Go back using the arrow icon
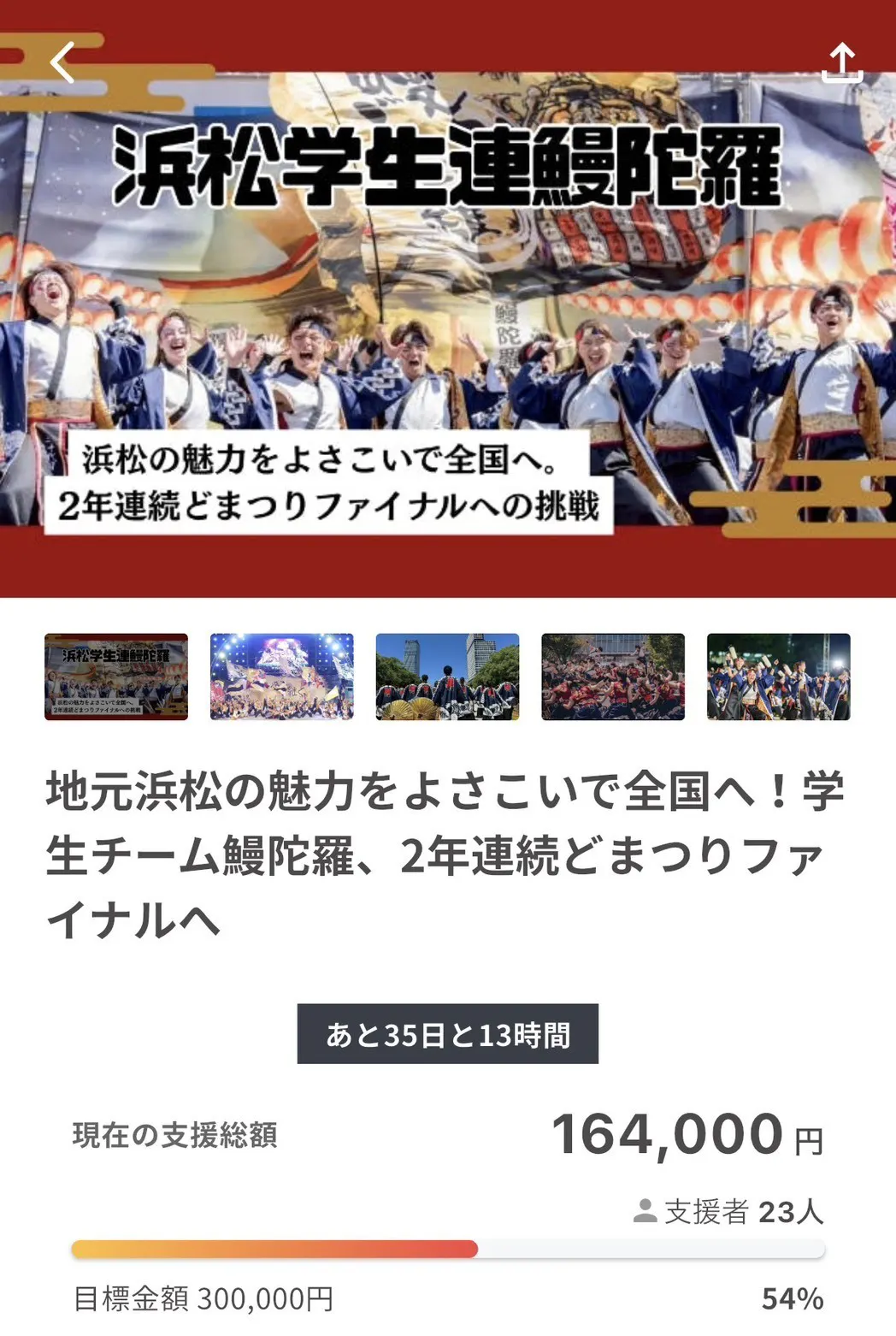The height and width of the screenshot is (1336, 896). [62, 62]
